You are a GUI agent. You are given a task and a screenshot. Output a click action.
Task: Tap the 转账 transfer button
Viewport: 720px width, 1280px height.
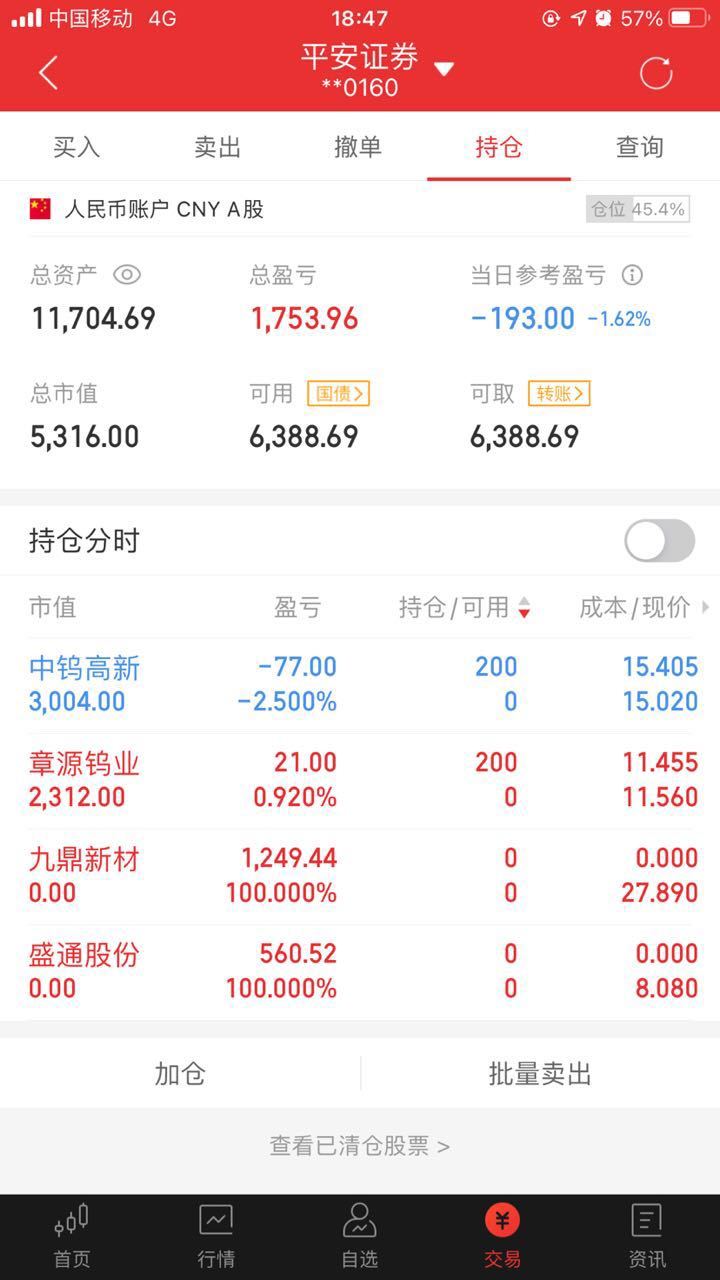[559, 394]
